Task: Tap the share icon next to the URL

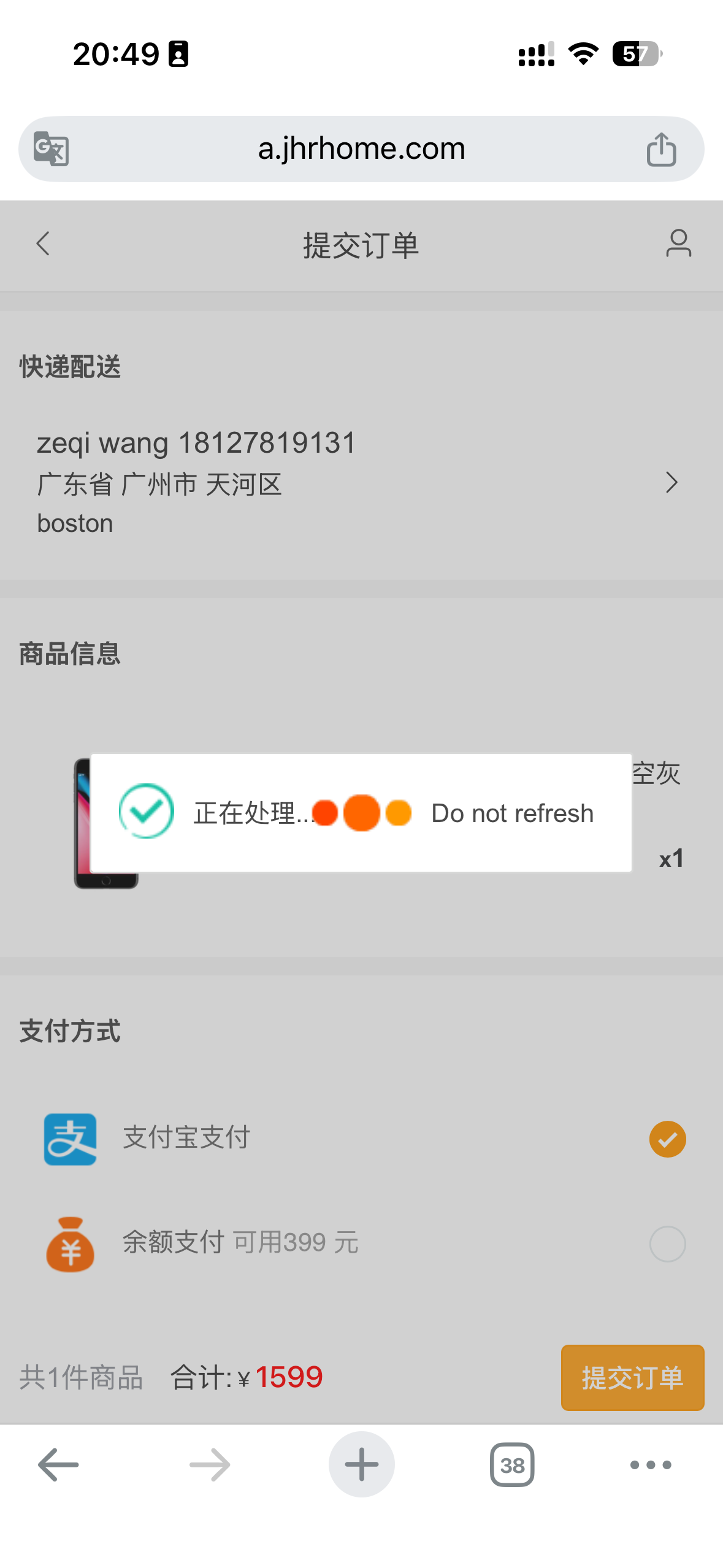Action: click(x=661, y=148)
